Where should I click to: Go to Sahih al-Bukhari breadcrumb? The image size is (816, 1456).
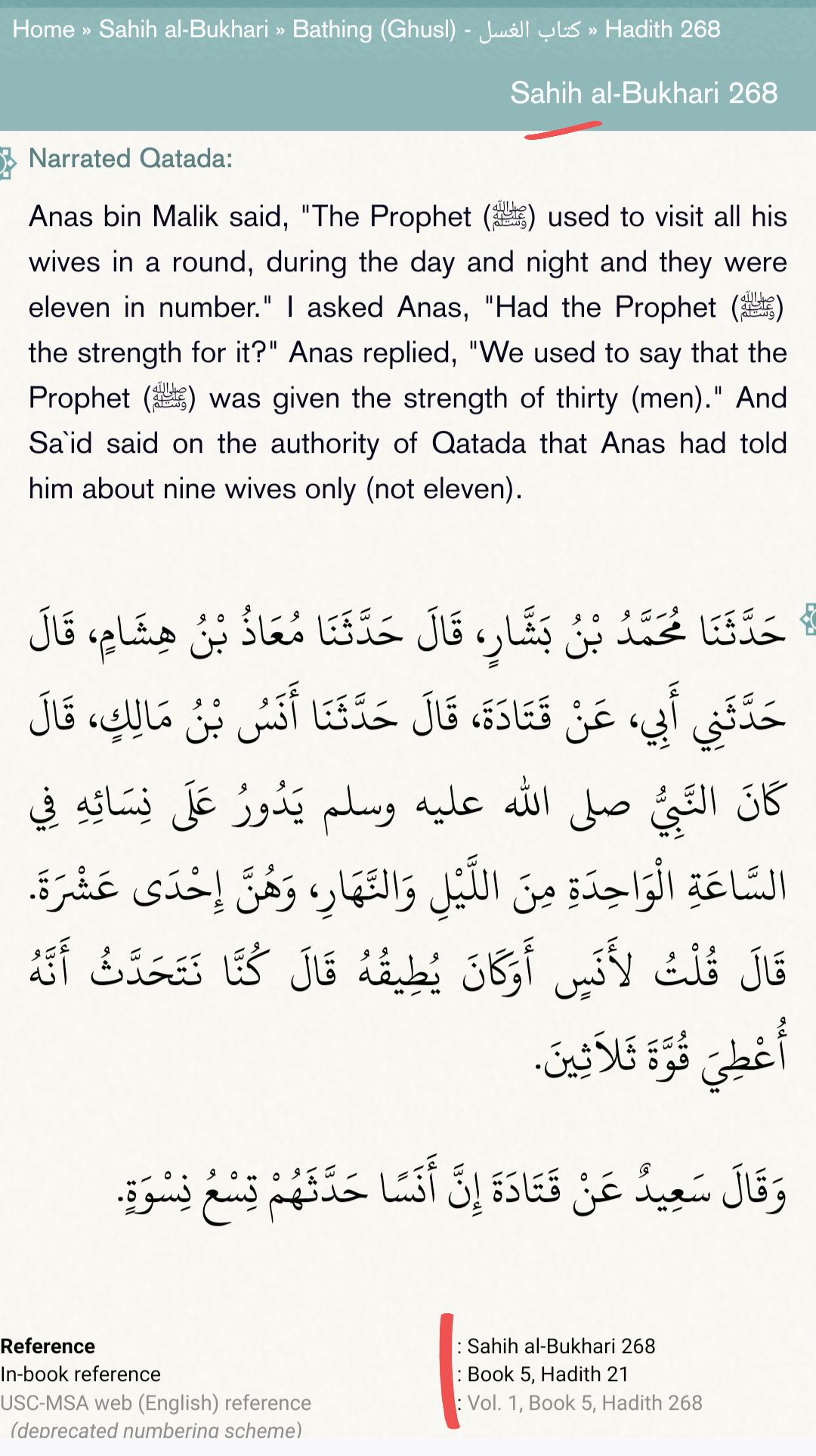point(184,29)
